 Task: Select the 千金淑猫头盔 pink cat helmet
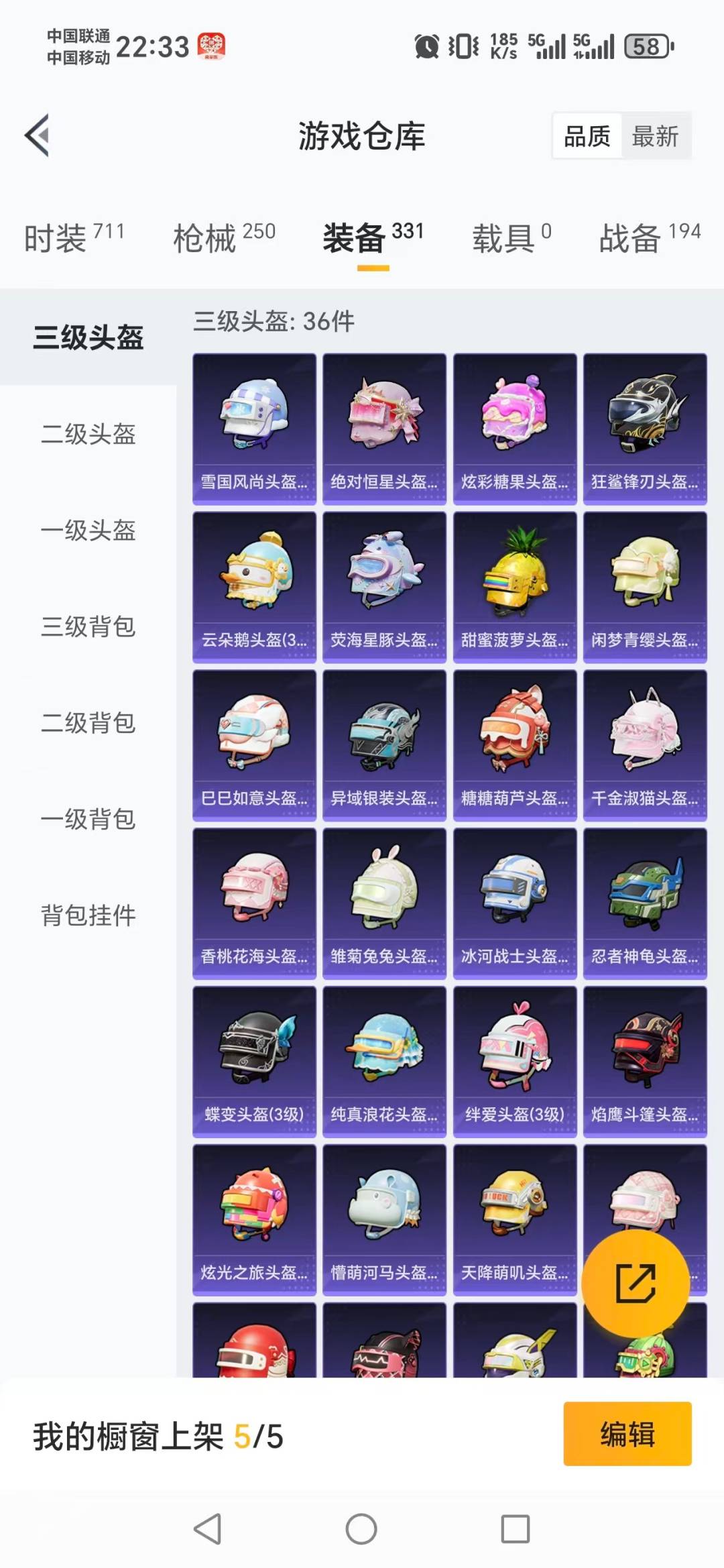(x=644, y=744)
